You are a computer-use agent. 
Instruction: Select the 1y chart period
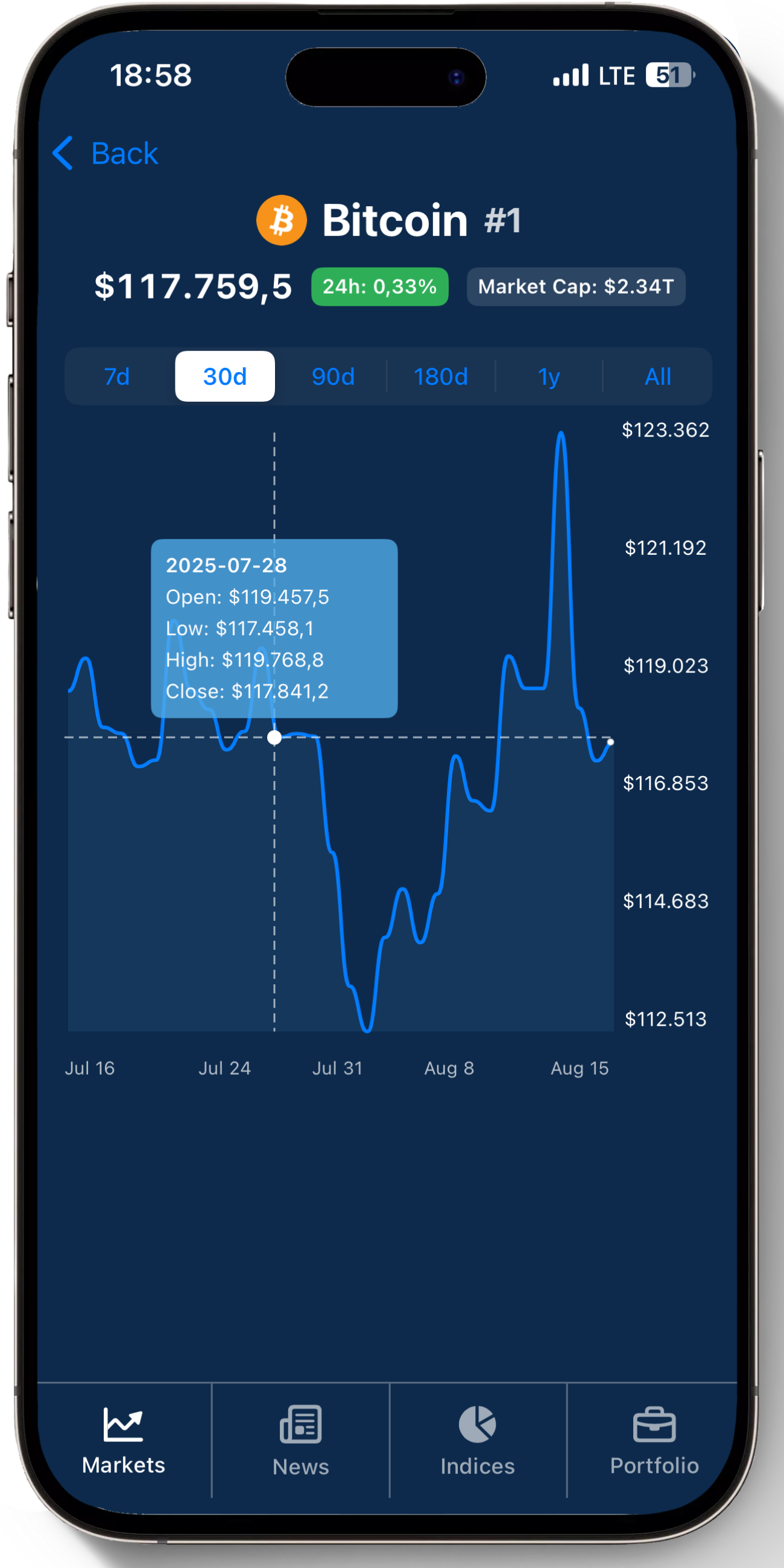click(548, 377)
